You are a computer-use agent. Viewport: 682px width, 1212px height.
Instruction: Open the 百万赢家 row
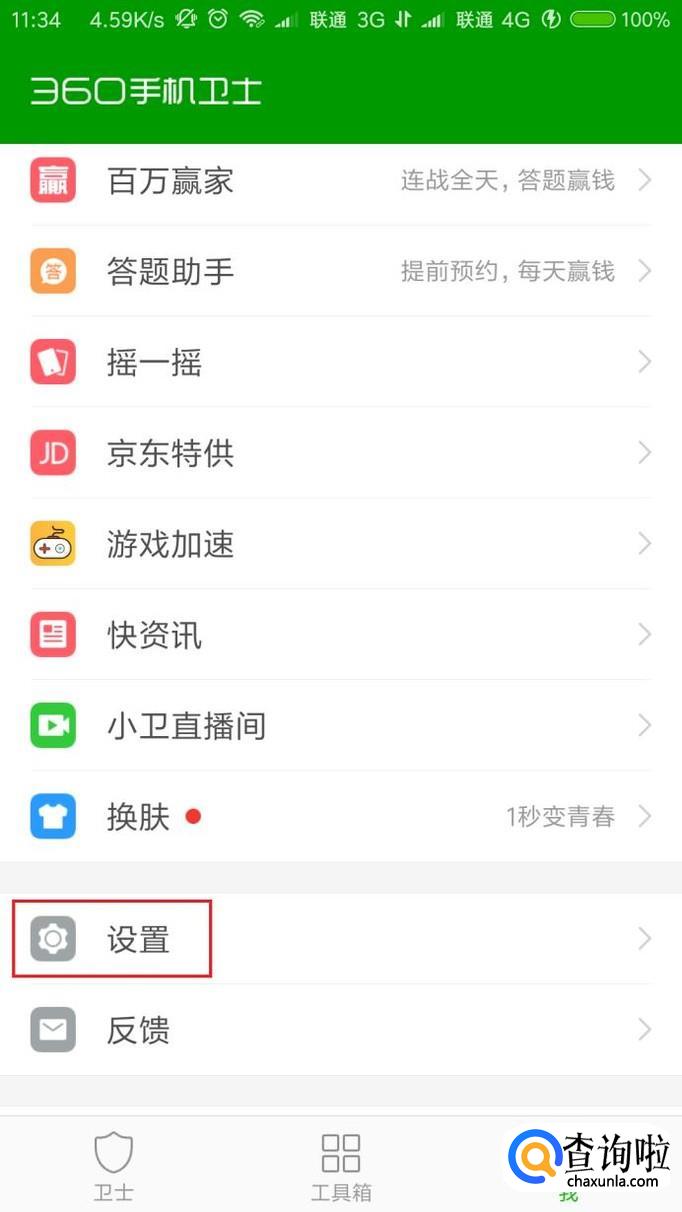(x=340, y=181)
